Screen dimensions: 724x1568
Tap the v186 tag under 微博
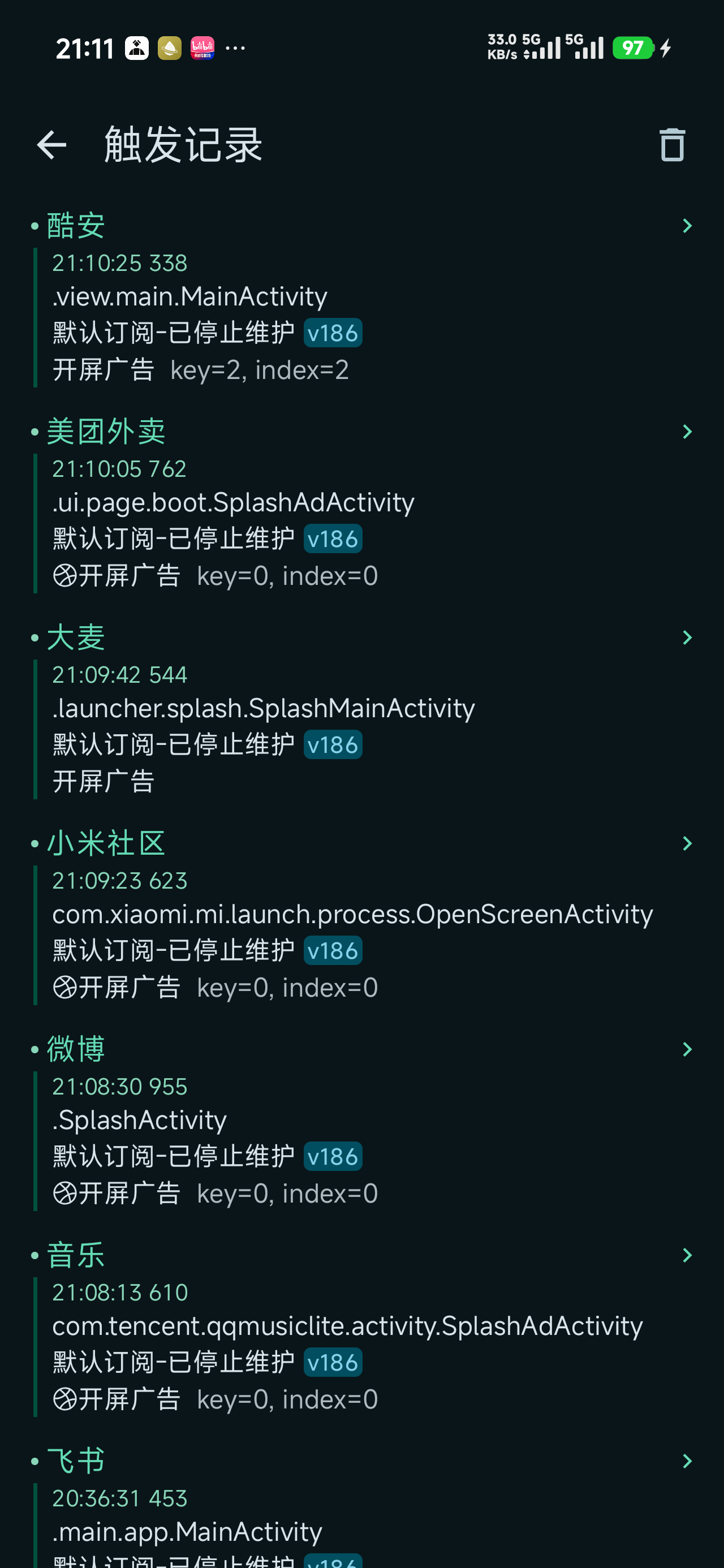point(333,1155)
